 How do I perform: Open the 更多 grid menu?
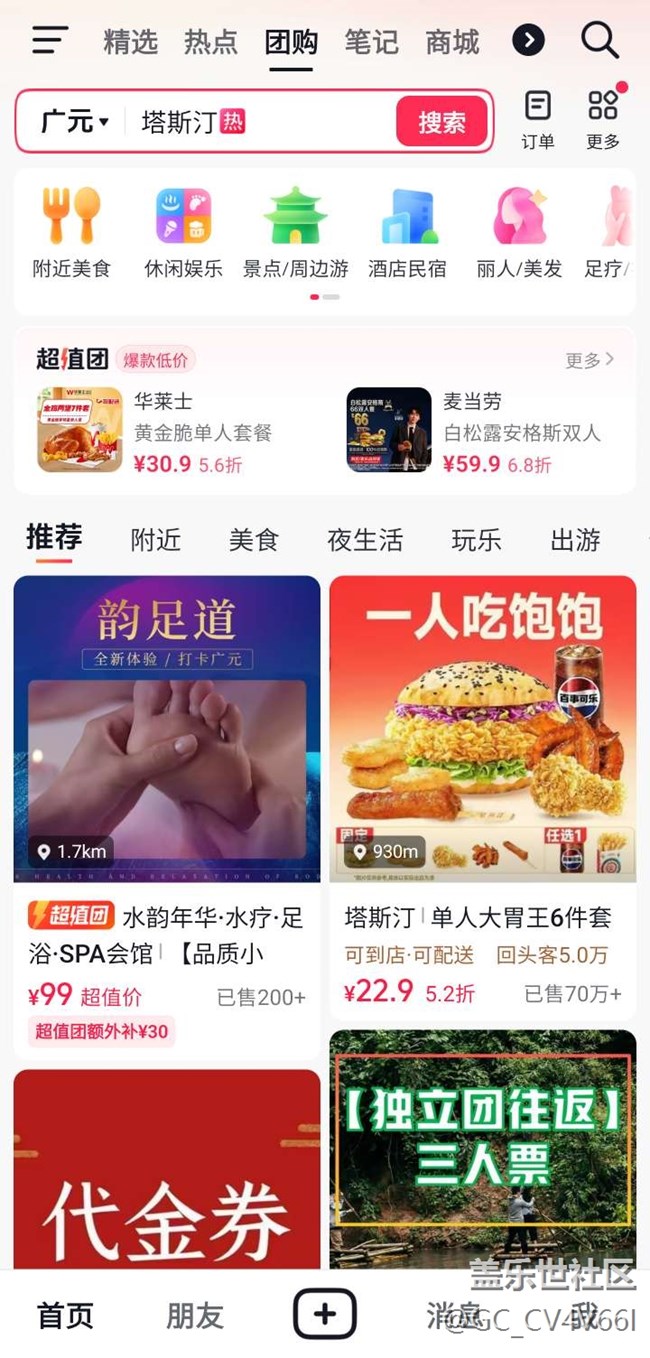click(603, 120)
